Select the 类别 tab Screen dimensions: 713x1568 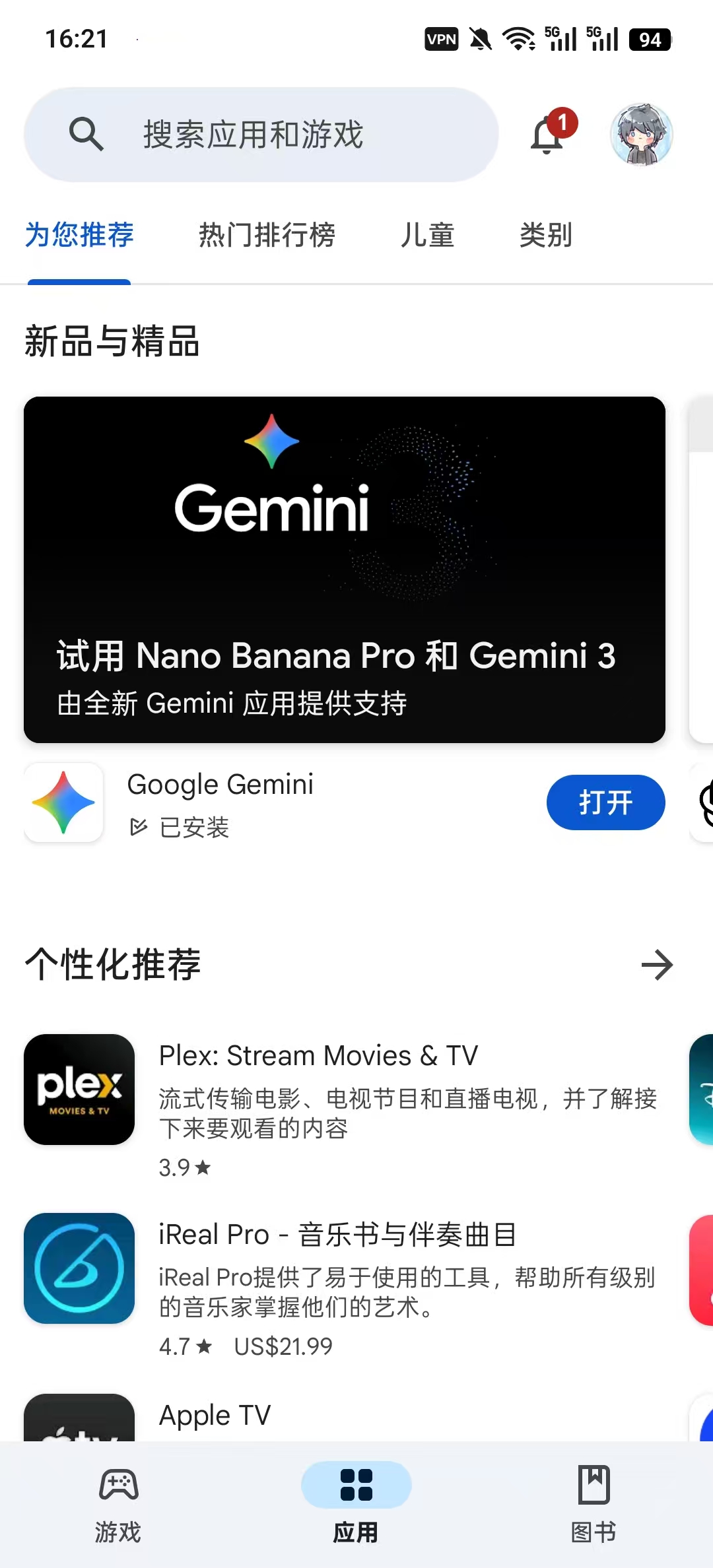pos(545,236)
